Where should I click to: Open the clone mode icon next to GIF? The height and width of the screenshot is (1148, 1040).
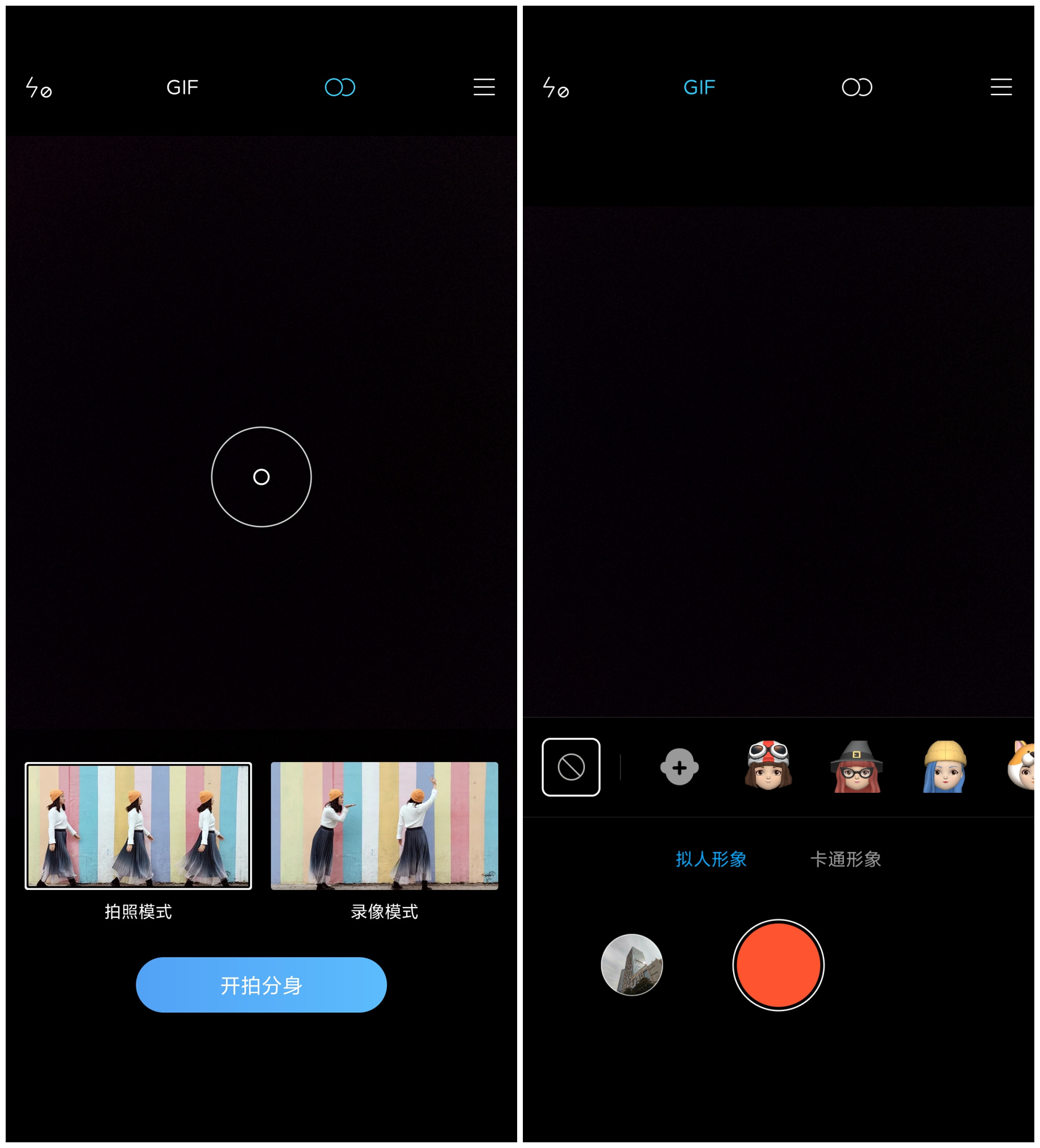click(x=339, y=86)
